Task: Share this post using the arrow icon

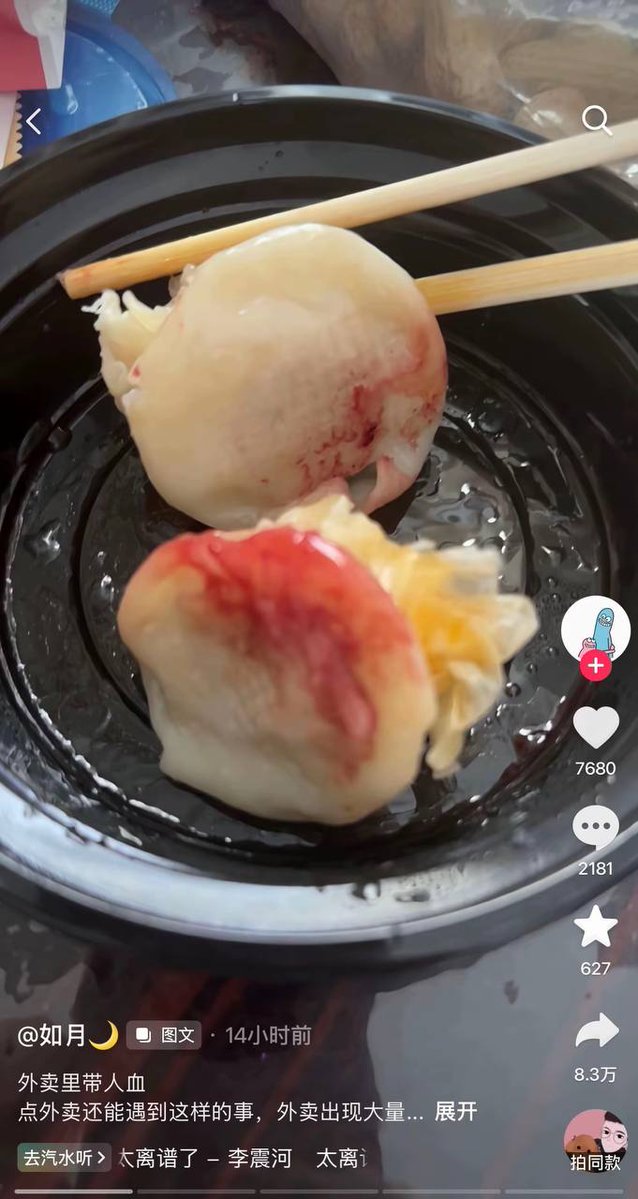Action: [x=597, y=1030]
